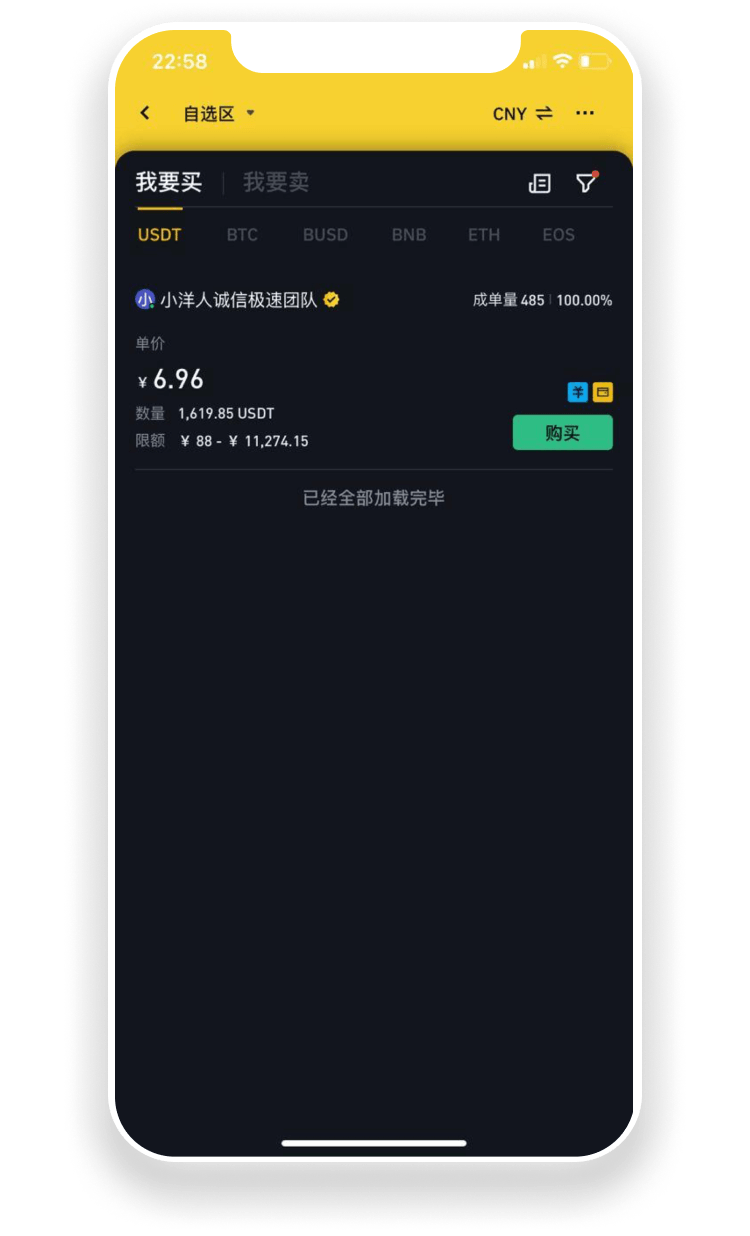This screenshot has width=750, height=1236.
Task: Choose the ETH coin tab
Action: tap(484, 235)
